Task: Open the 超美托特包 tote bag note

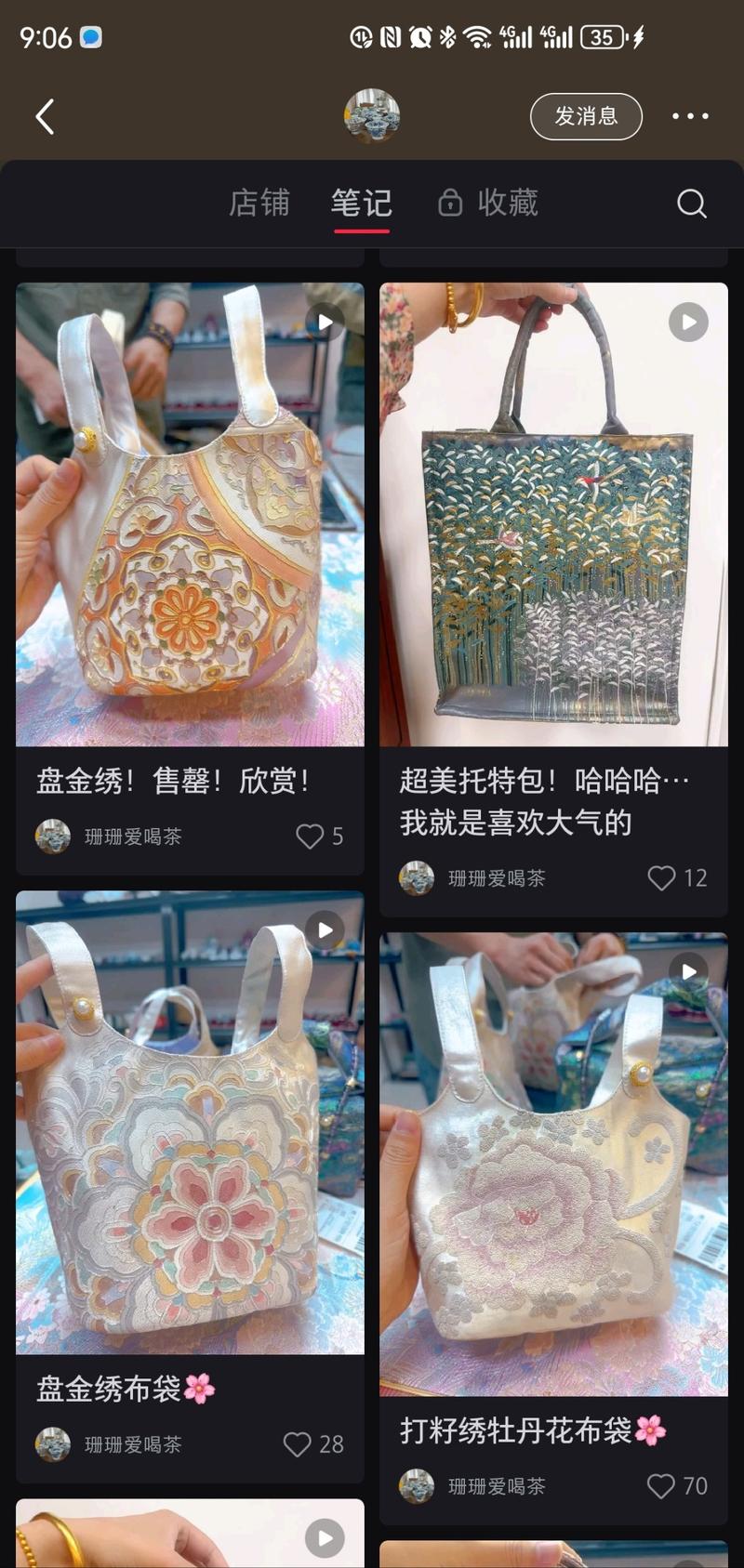Action: click(553, 515)
